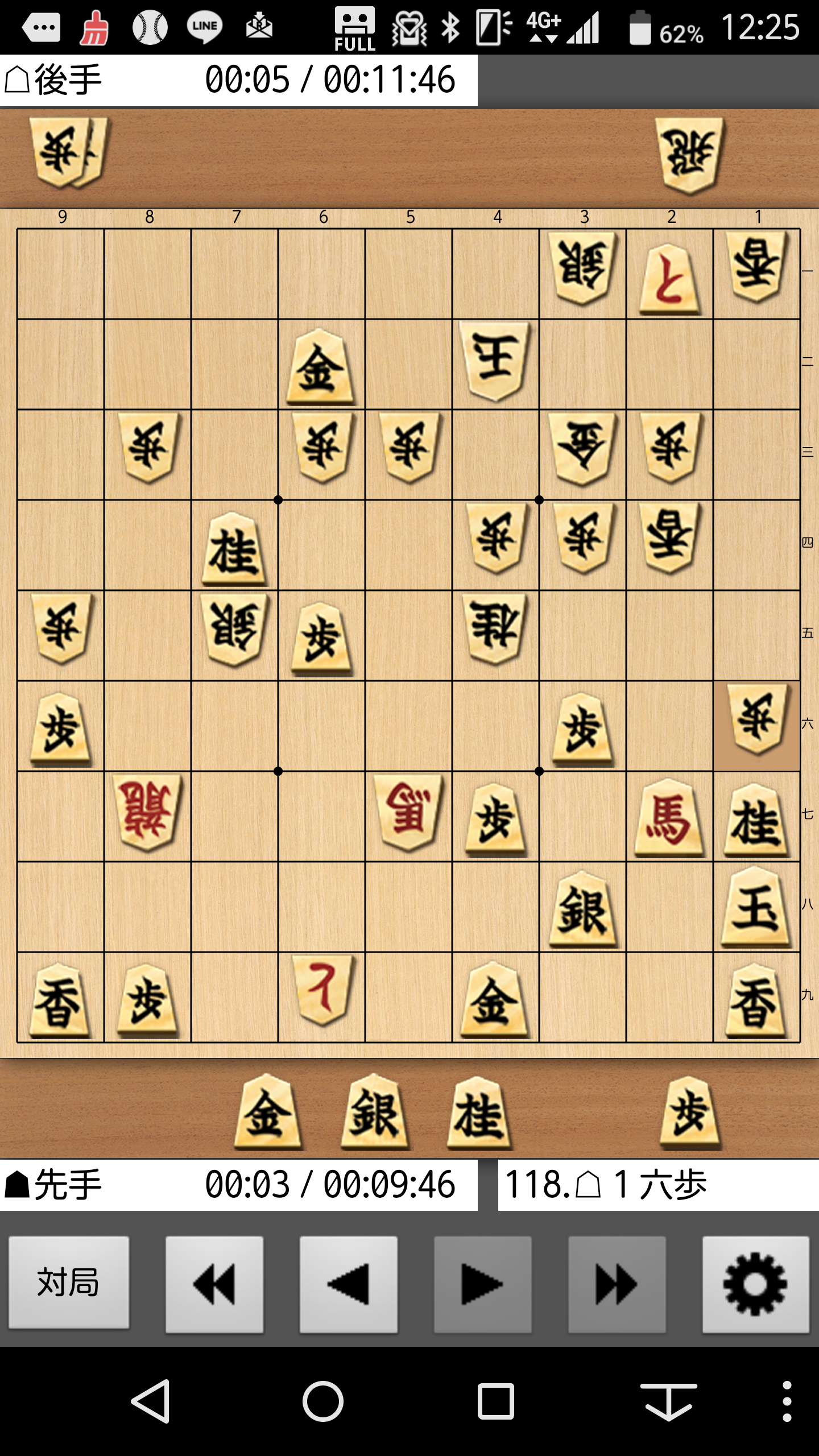Step back one move
819x1456 pixels.
point(349,1284)
